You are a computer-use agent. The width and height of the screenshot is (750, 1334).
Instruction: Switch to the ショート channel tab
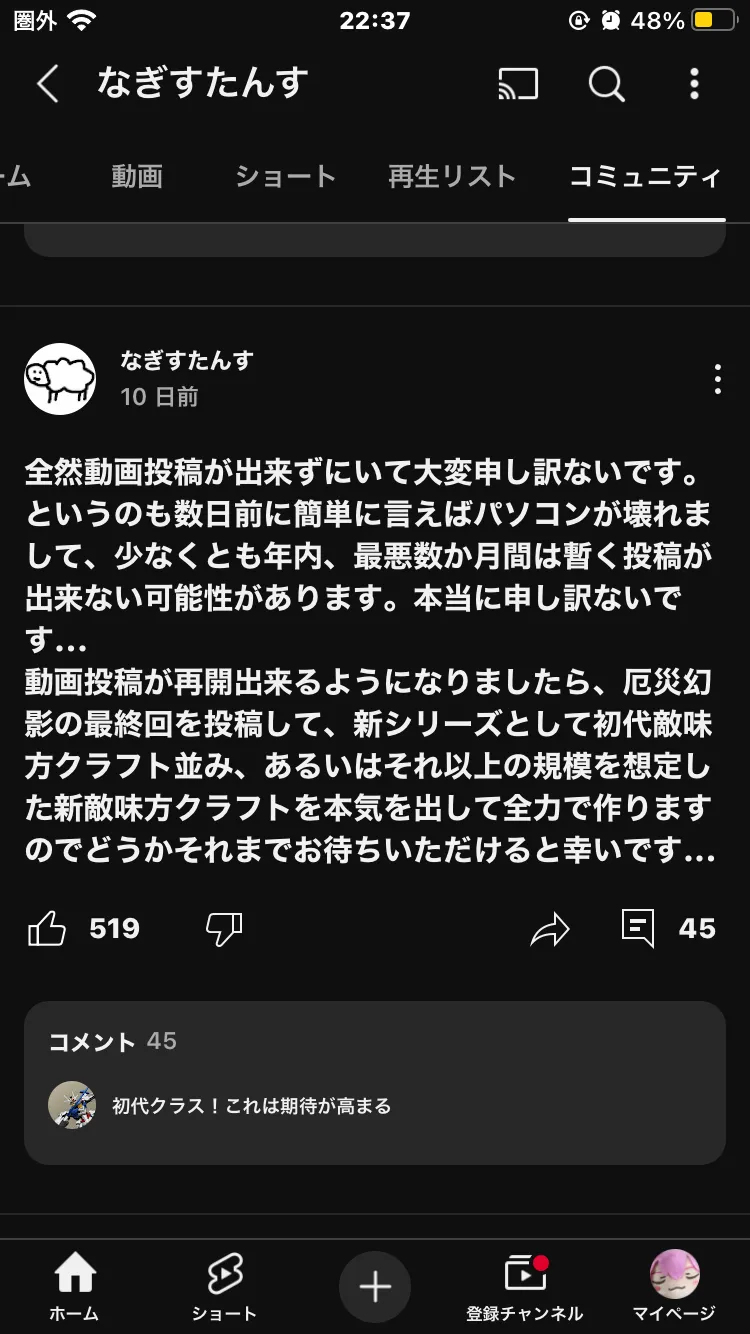point(285,177)
